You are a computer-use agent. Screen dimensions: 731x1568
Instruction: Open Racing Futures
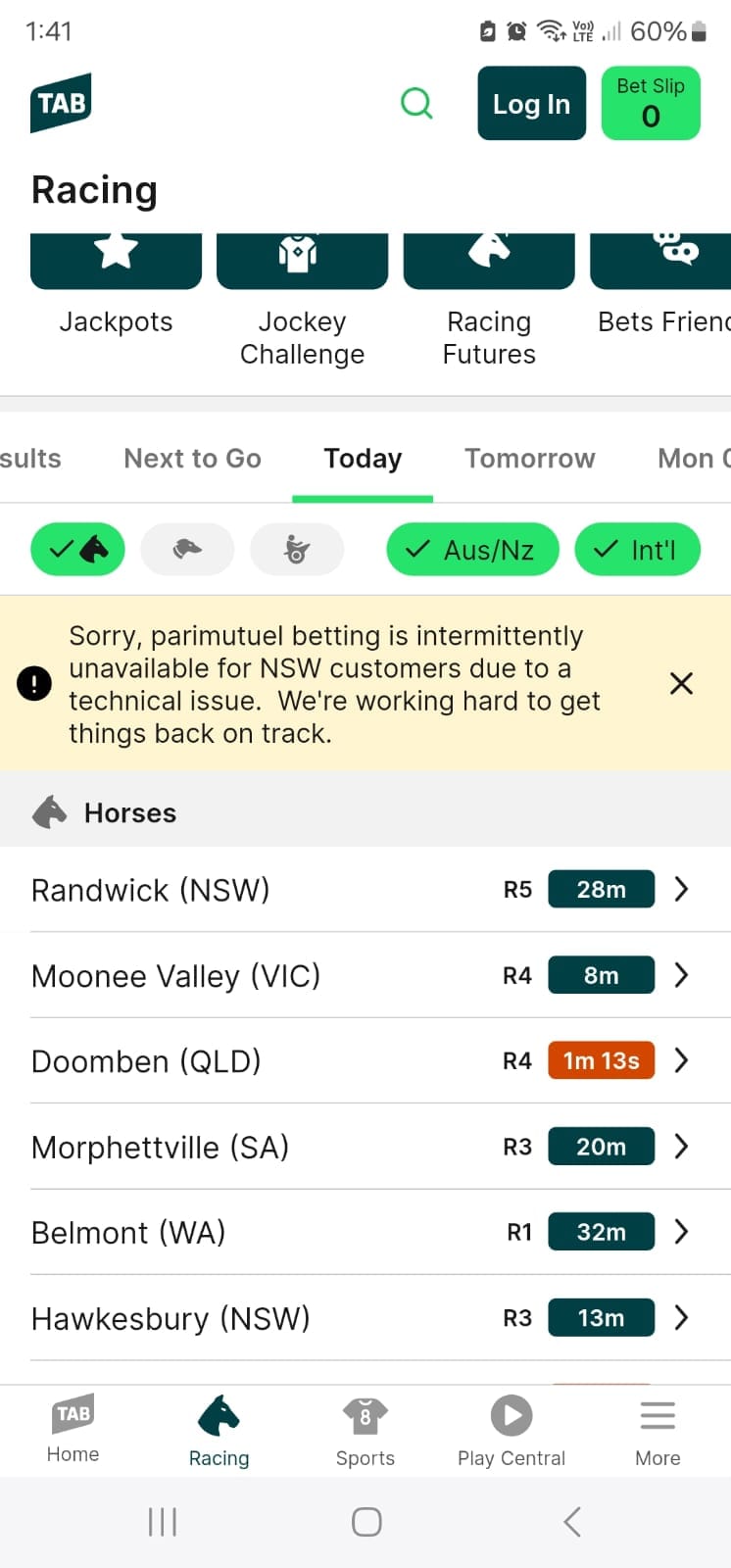point(489,294)
